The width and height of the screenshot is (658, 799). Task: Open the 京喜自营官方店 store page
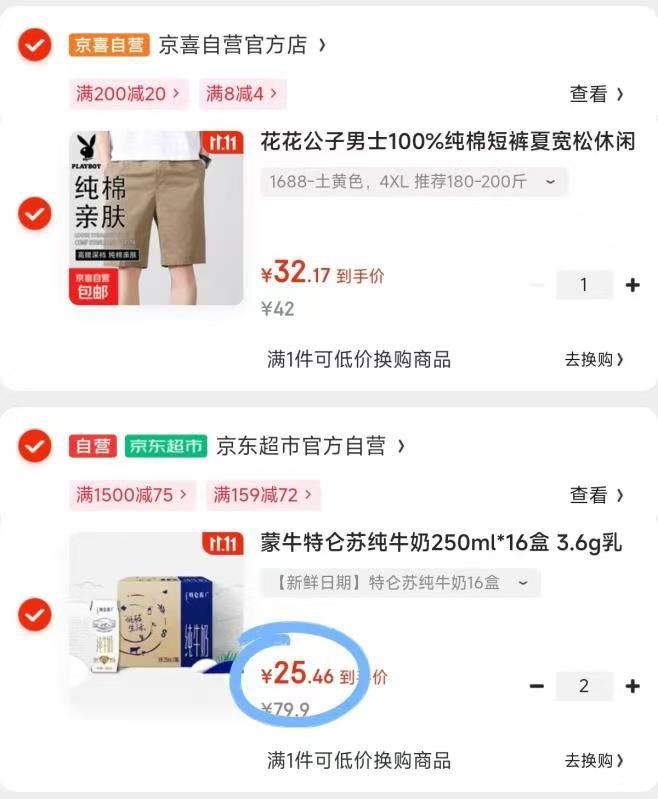[242, 45]
